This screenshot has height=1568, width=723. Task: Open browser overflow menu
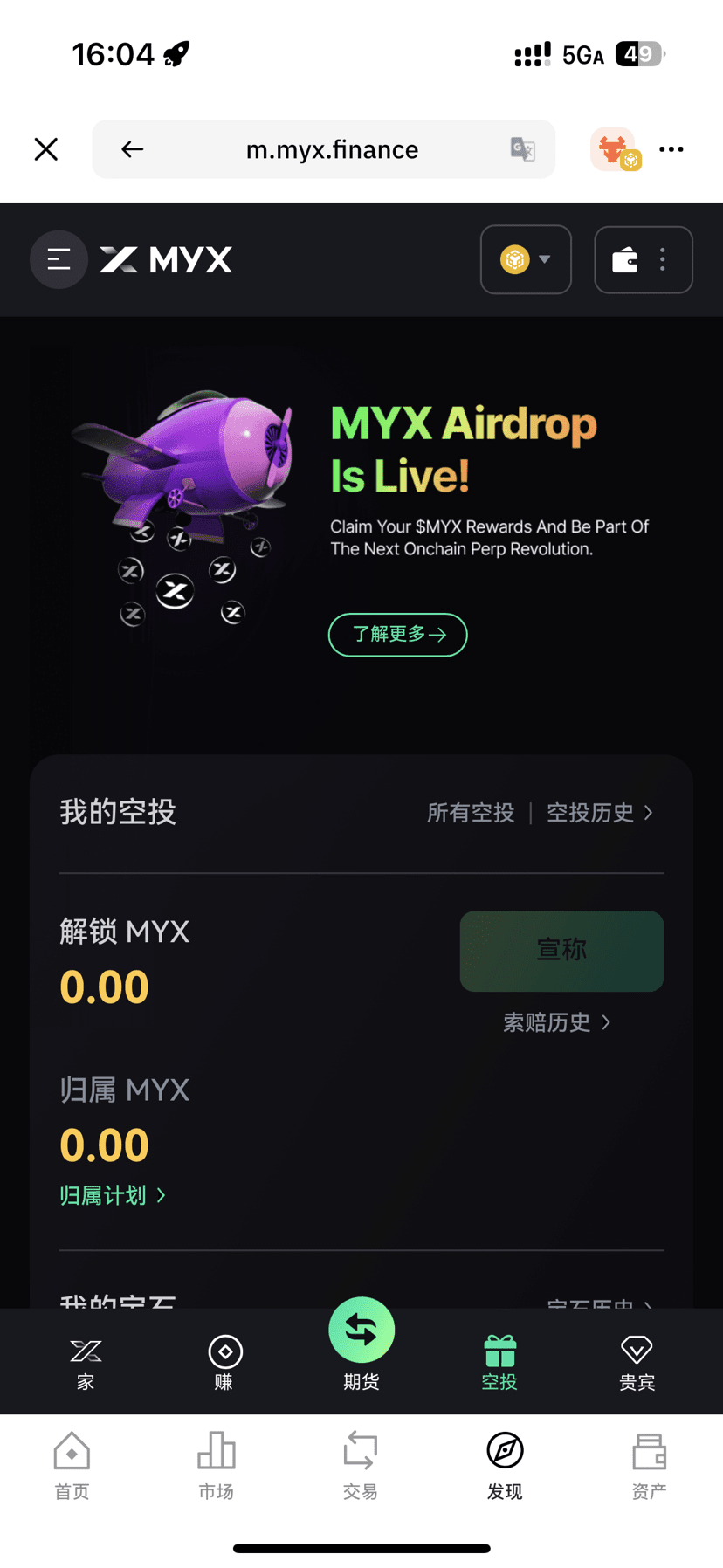[x=671, y=149]
